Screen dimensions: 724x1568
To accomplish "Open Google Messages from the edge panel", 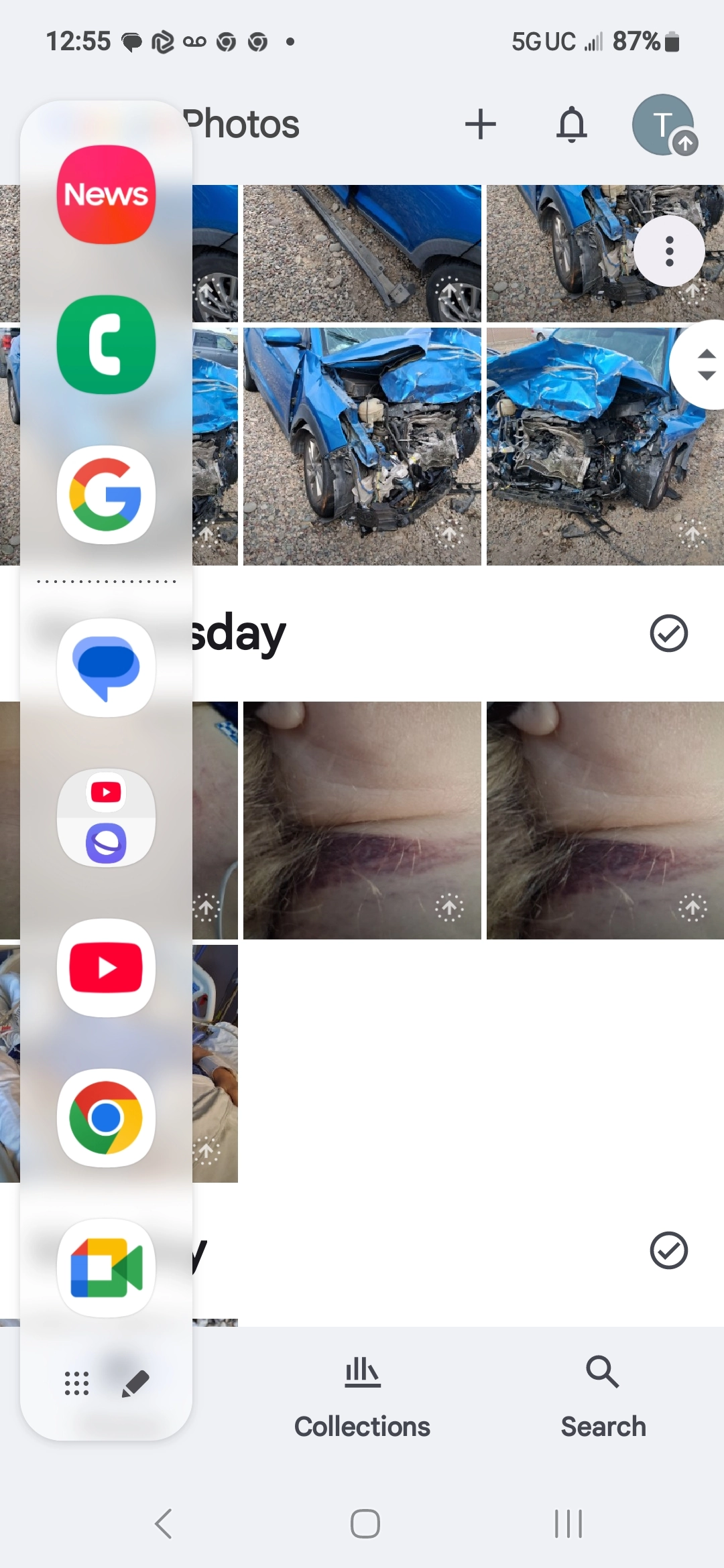I will click(106, 667).
